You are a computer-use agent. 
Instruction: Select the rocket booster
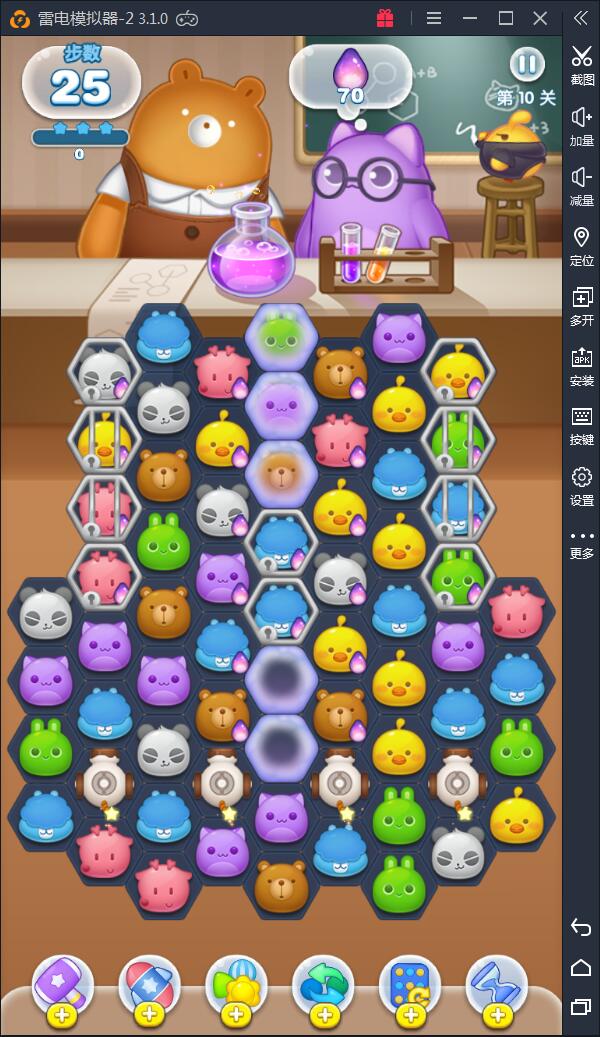click(149, 984)
